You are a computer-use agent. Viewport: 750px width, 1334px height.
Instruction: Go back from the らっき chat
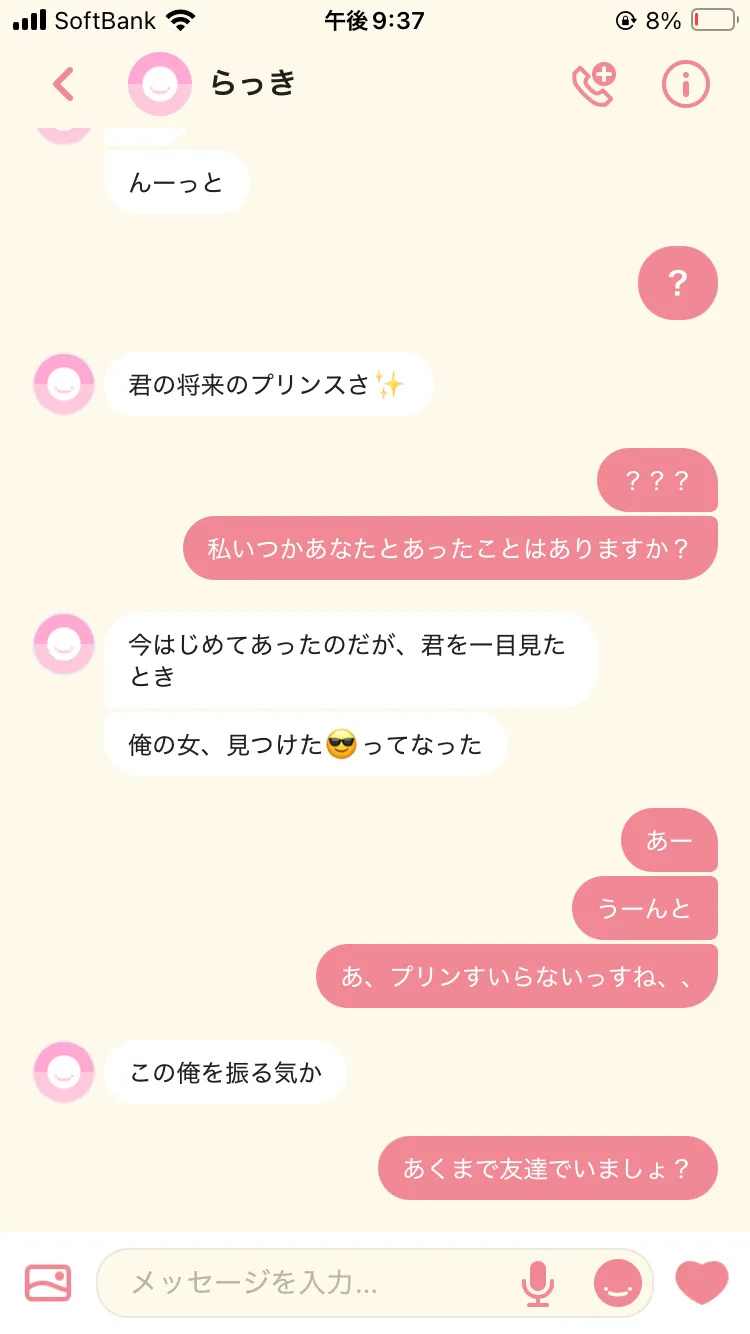pos(63,85)
